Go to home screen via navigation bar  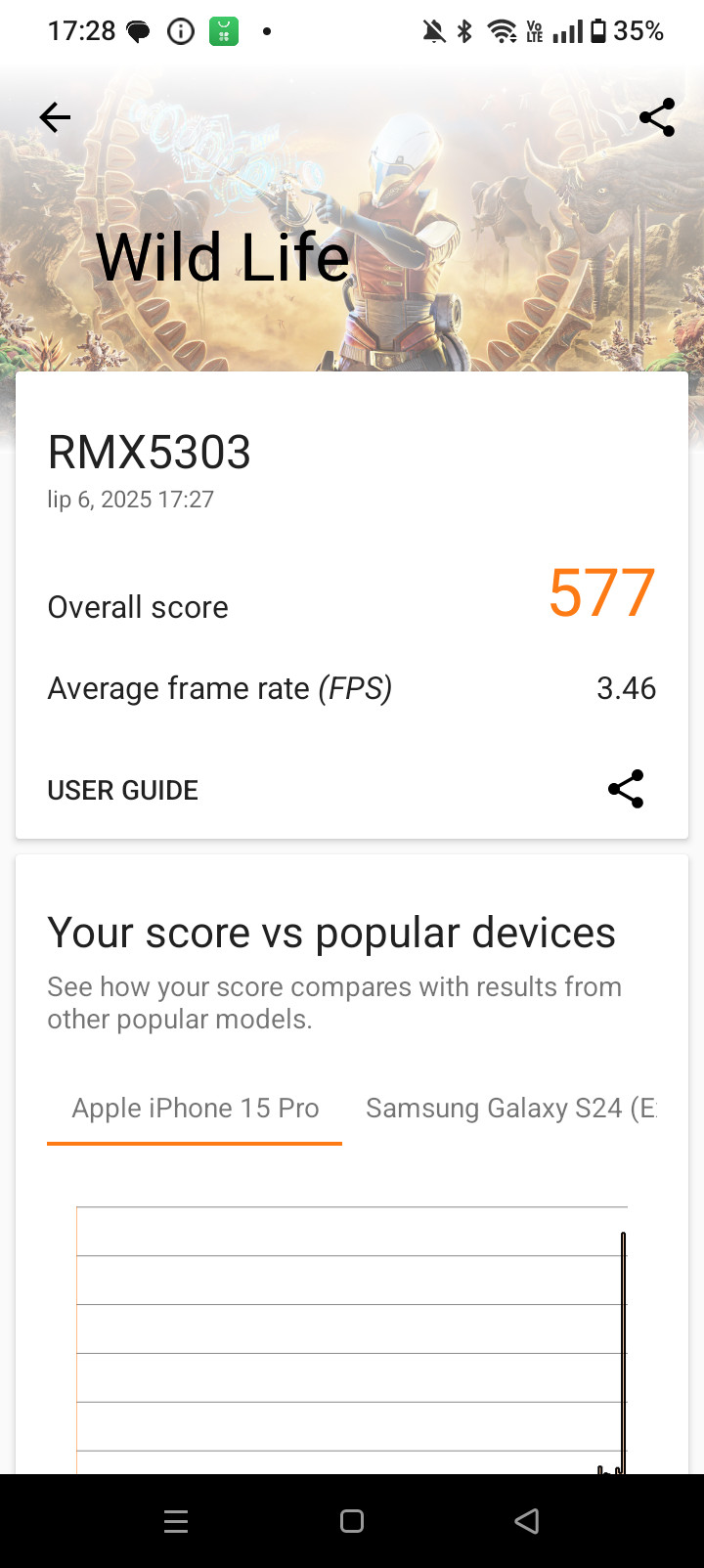coord(352,1521)
